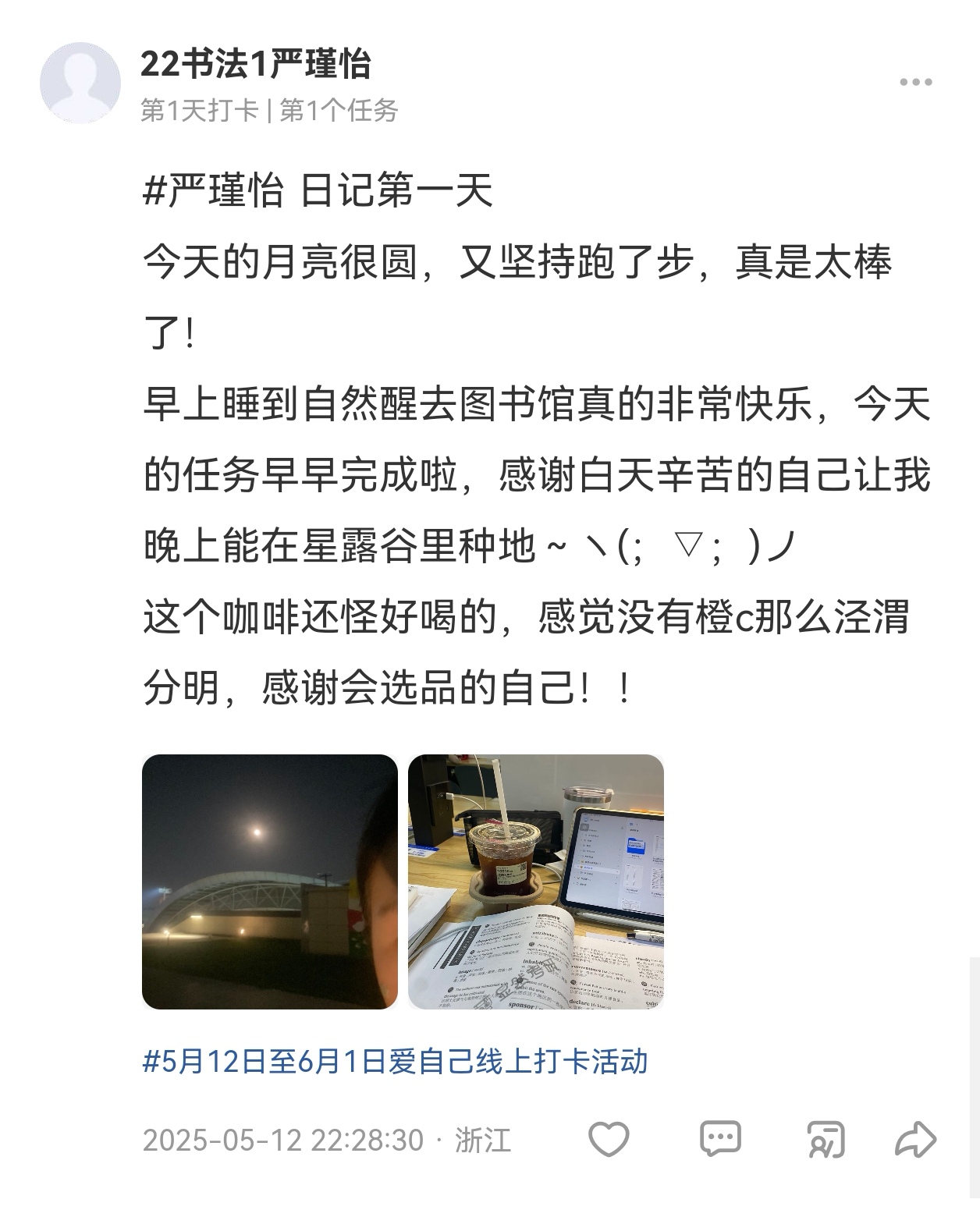The image size is (980, 1217).
Task: Open the iced coffee desk photo
Action: 535,882
